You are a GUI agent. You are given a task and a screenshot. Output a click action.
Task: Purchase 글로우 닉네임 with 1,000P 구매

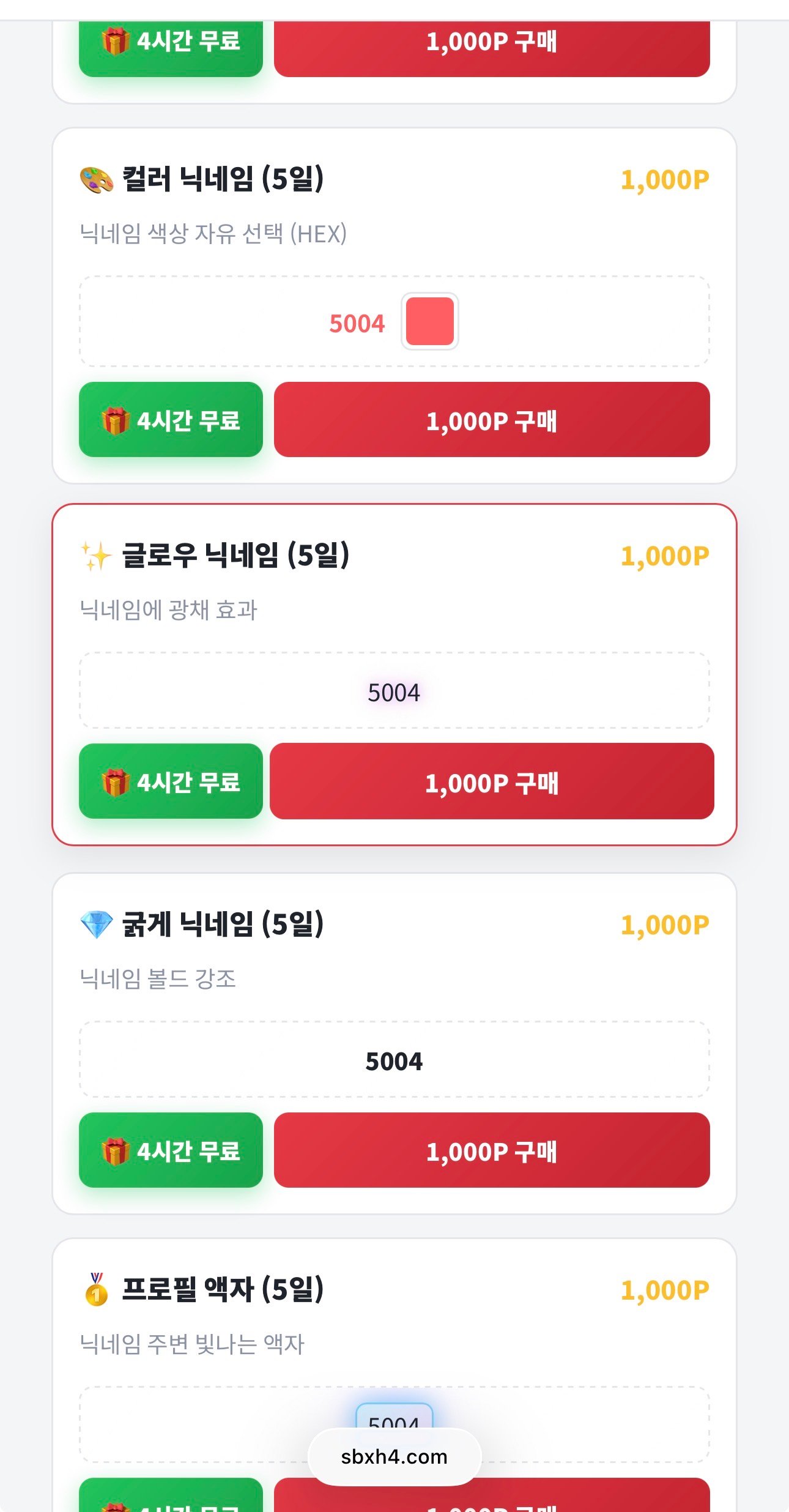(x=492, y=781)
